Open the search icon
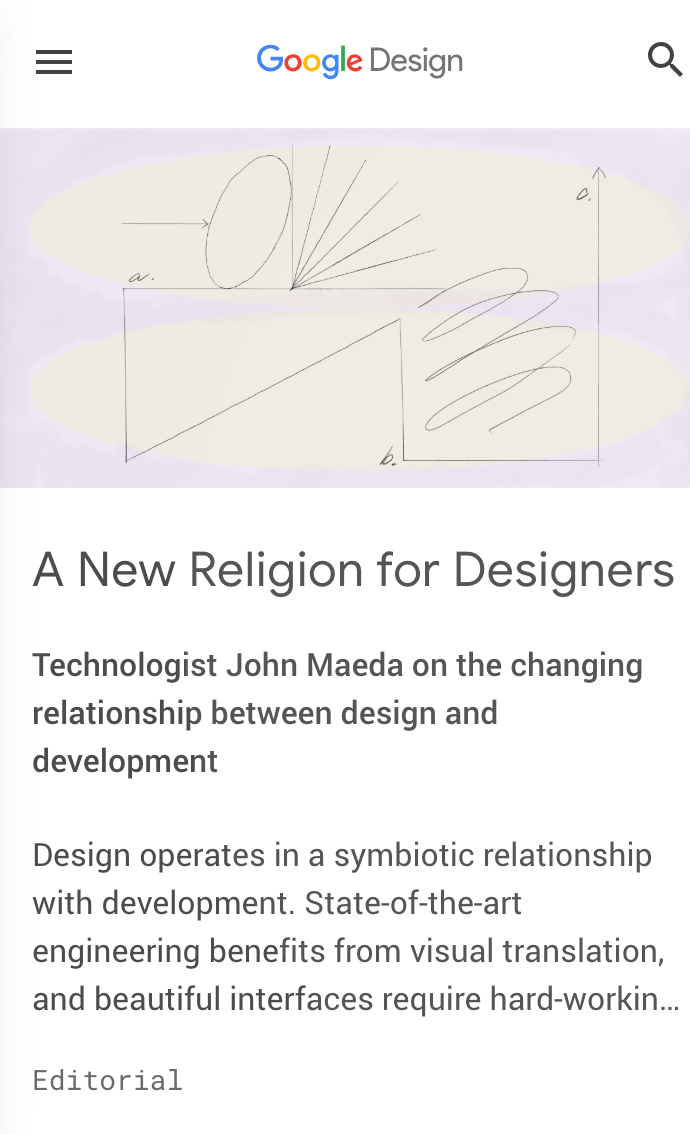 665,60
